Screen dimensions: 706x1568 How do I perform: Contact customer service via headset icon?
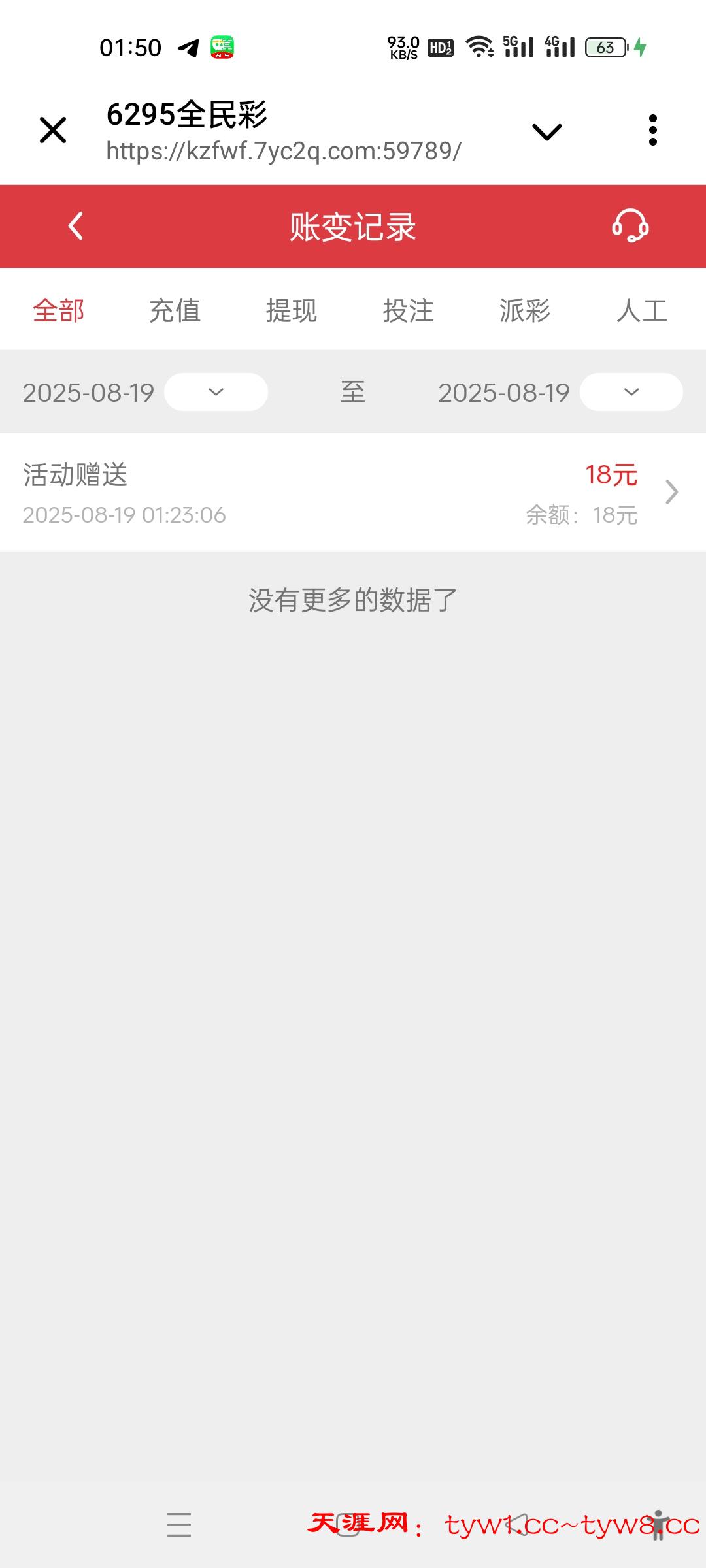pyautogui.click(x=630, y=226)
